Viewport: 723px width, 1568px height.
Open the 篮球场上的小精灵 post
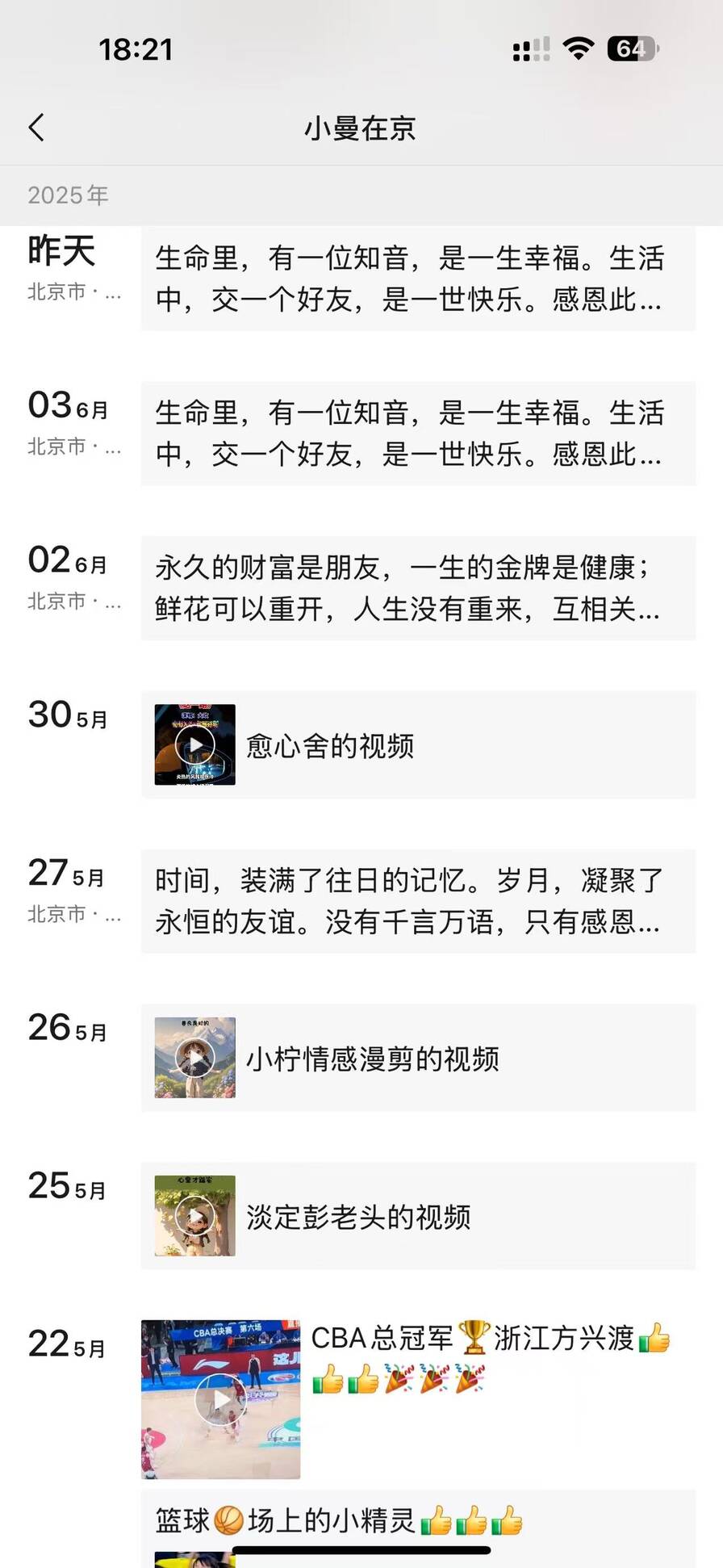coord(418,1520)
